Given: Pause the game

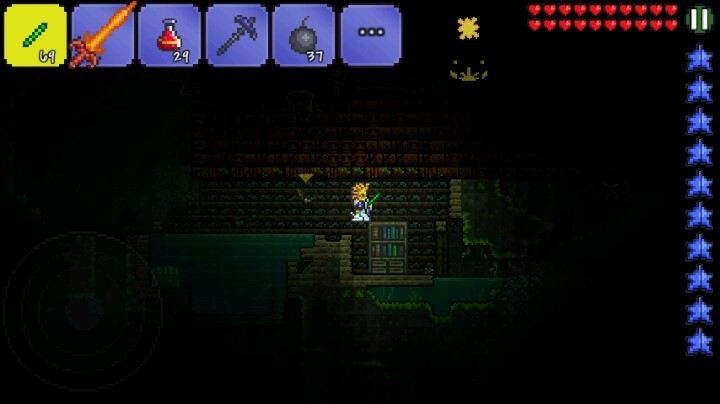Looking at the screenshot, I should [x=700, y=19].
